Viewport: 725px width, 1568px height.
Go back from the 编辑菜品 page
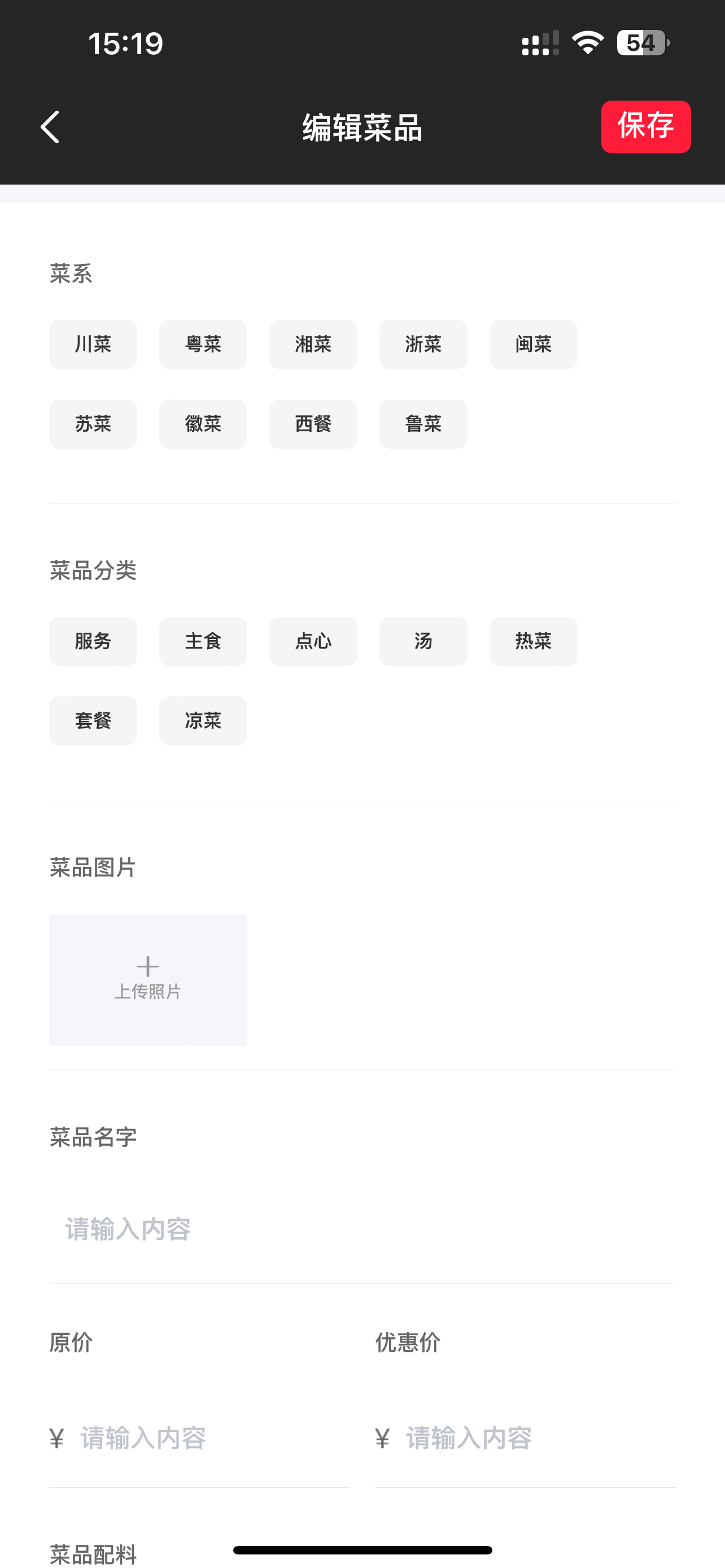tap(50, 126)
